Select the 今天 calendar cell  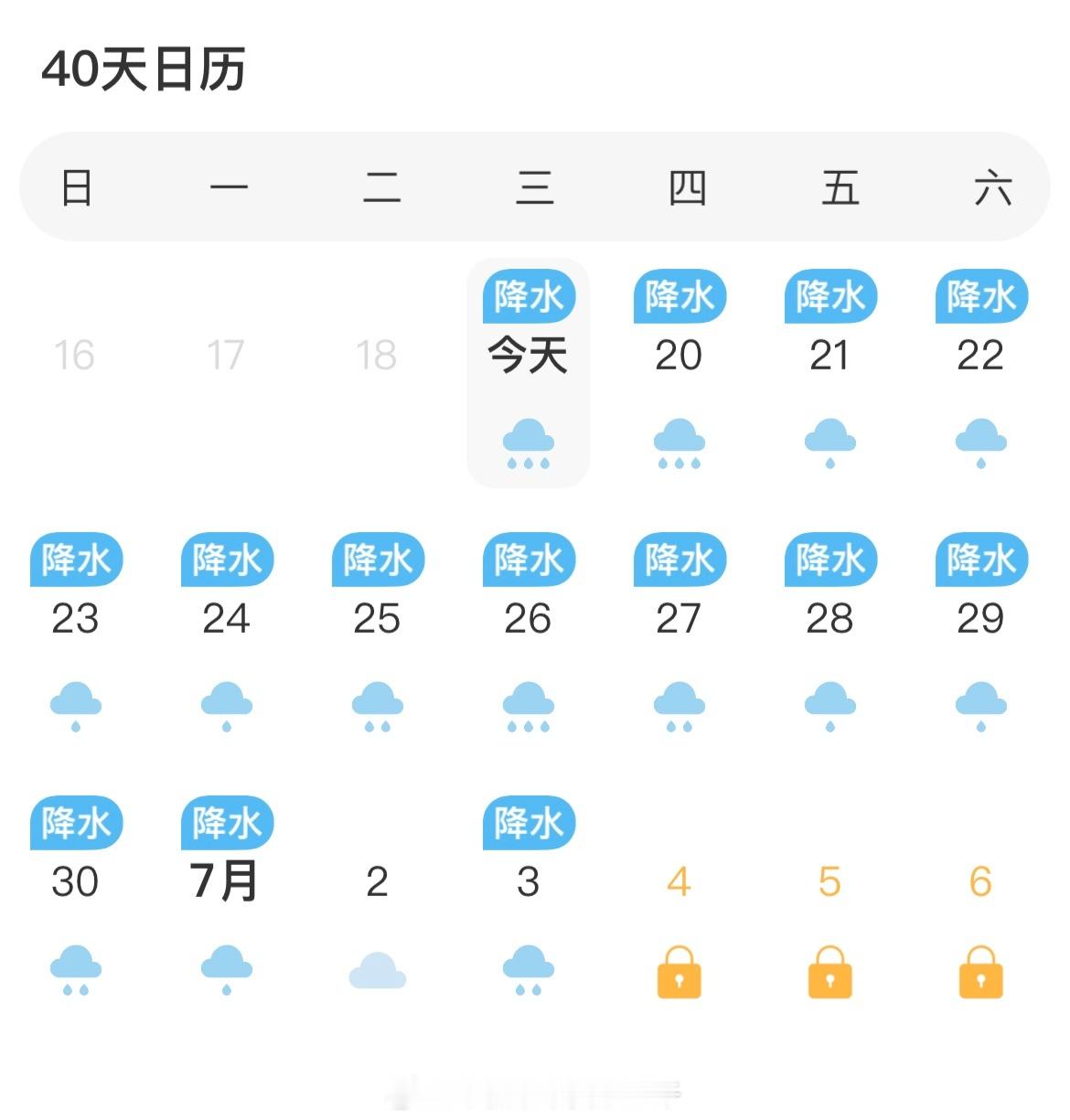[529, 357]
